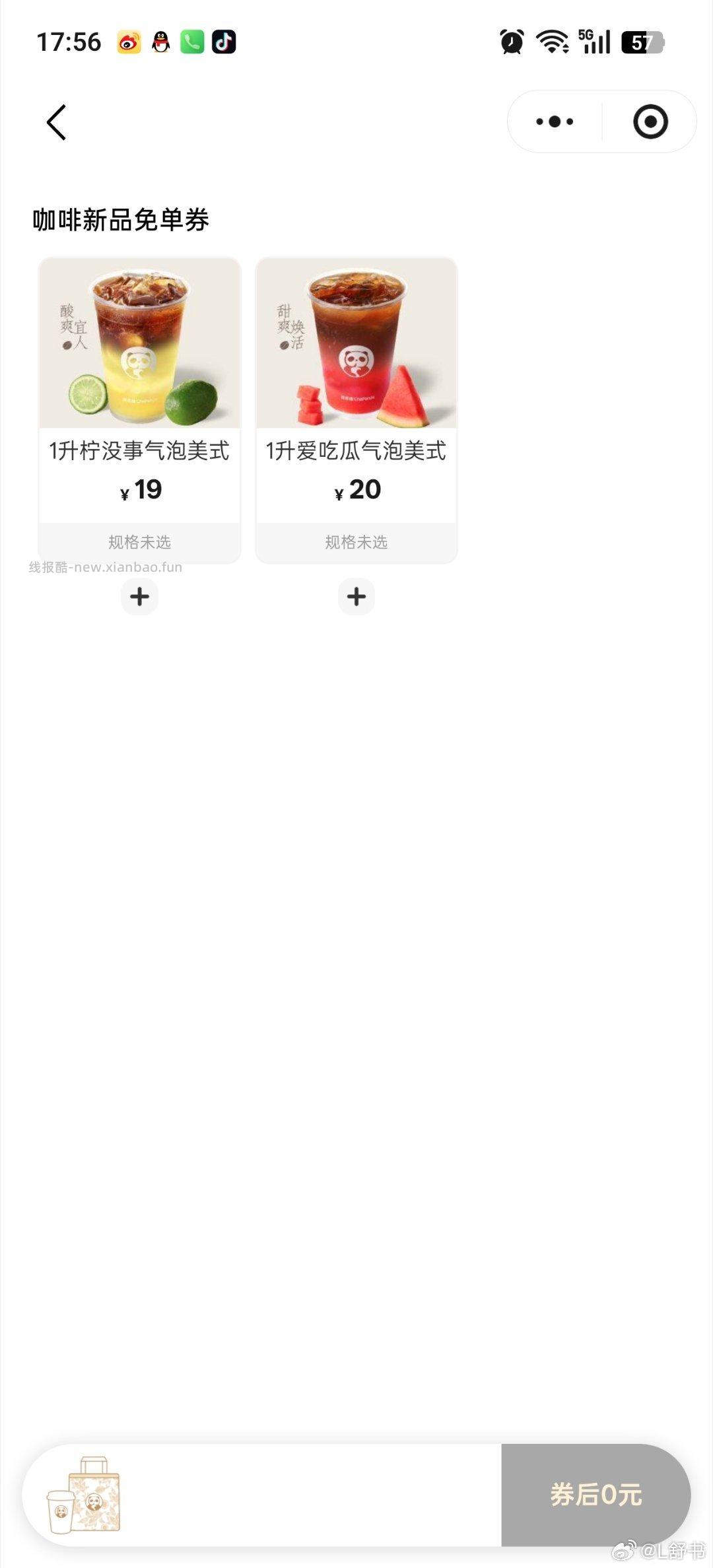
Task: Open spec selection for 柠没事气泡美式
Action: coord(139,543)
